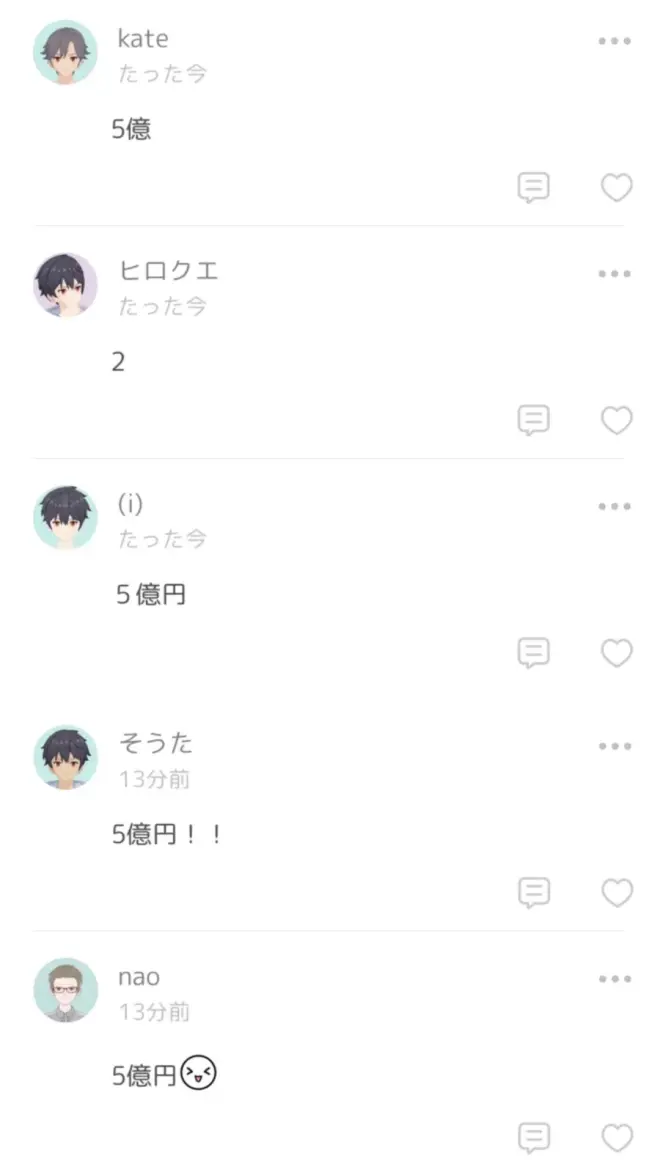This screenshot has height=1164, width=660.
Task: Reply to nao's comment
Action: (x=533, y=1137)
